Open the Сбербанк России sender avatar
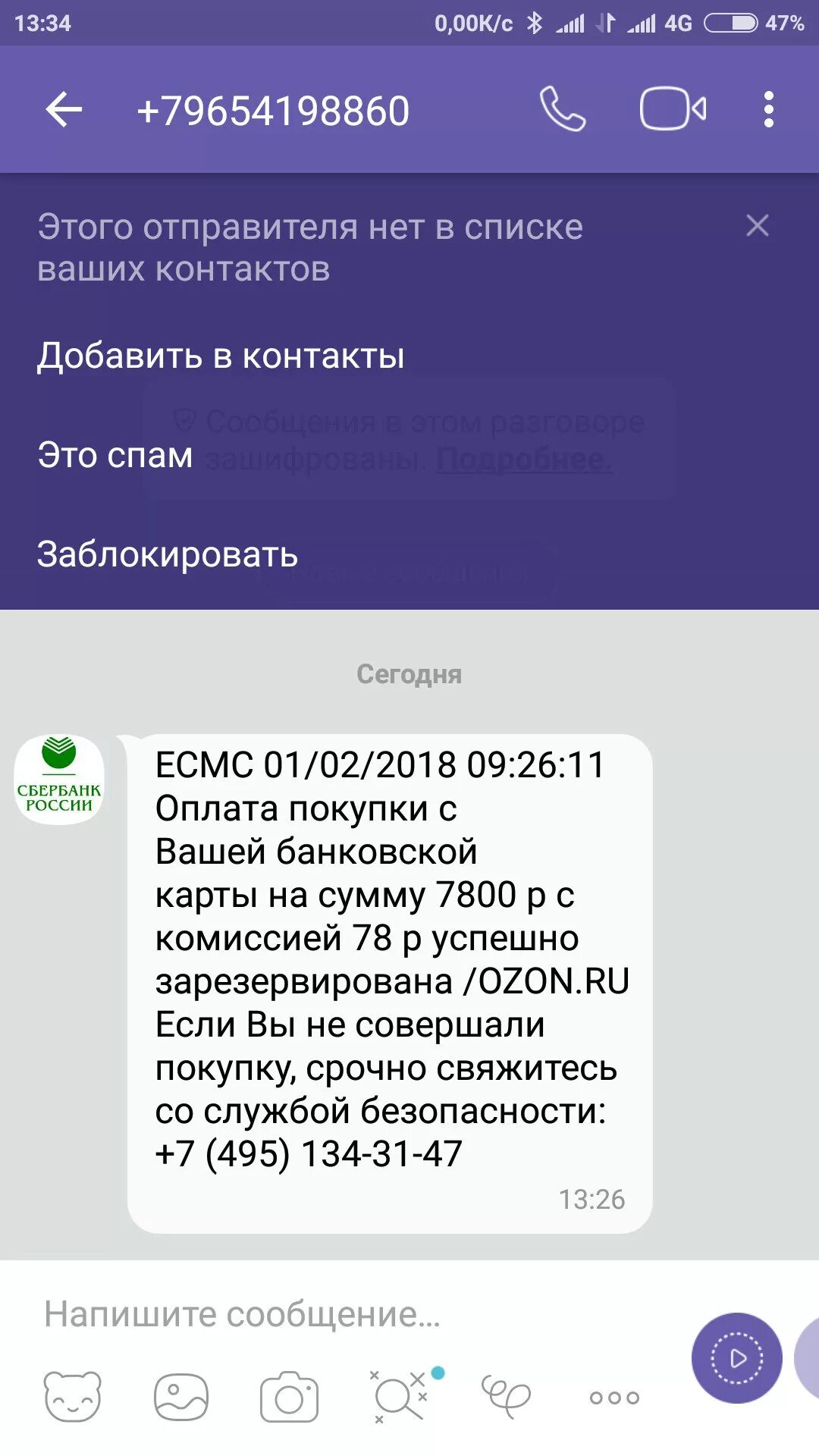Screen dimensions: 819x1456 tap(59, 779)
